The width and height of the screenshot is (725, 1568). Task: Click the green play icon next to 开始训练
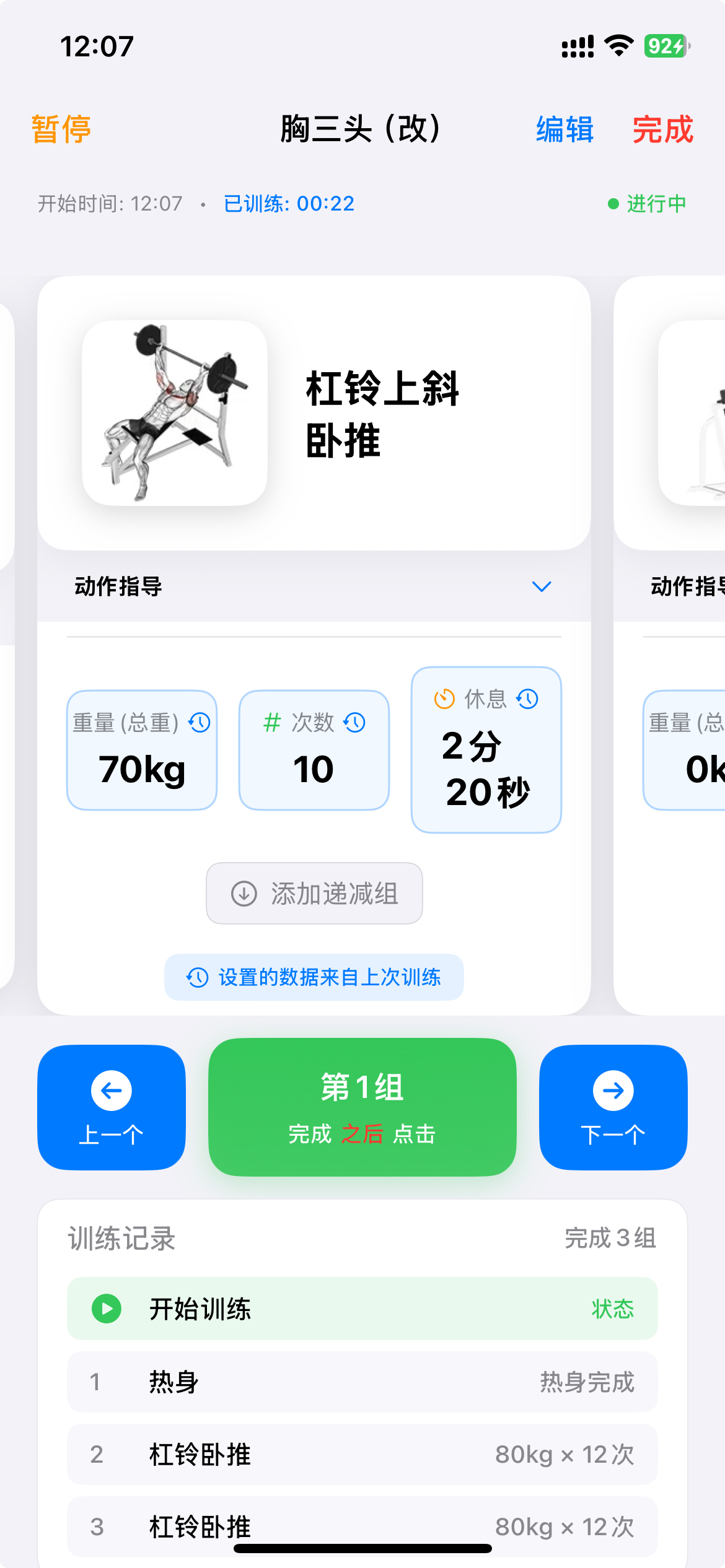pos(107,1310)
